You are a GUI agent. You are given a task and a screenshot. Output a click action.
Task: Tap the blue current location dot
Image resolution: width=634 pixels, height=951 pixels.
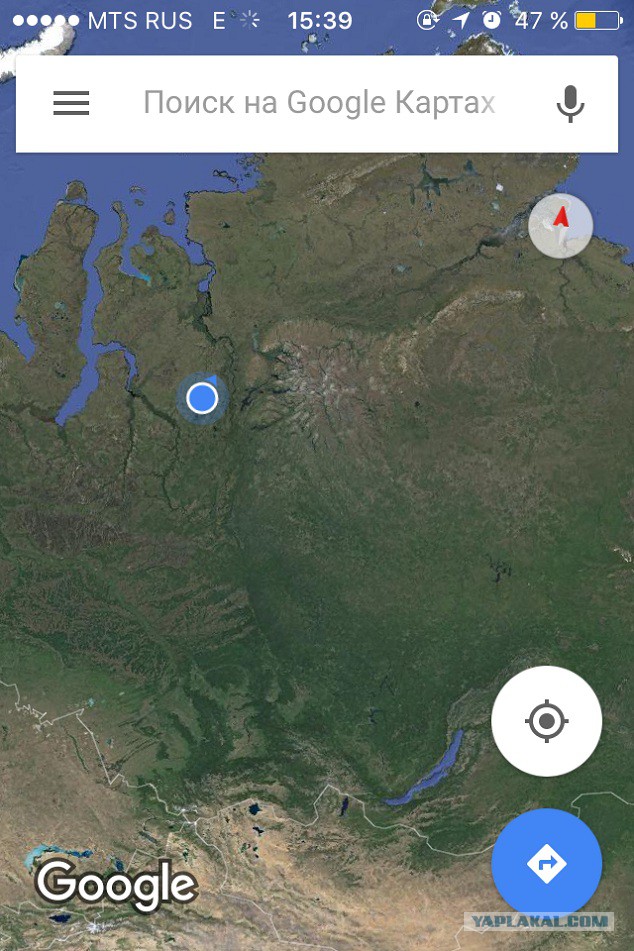pos(202,398)
